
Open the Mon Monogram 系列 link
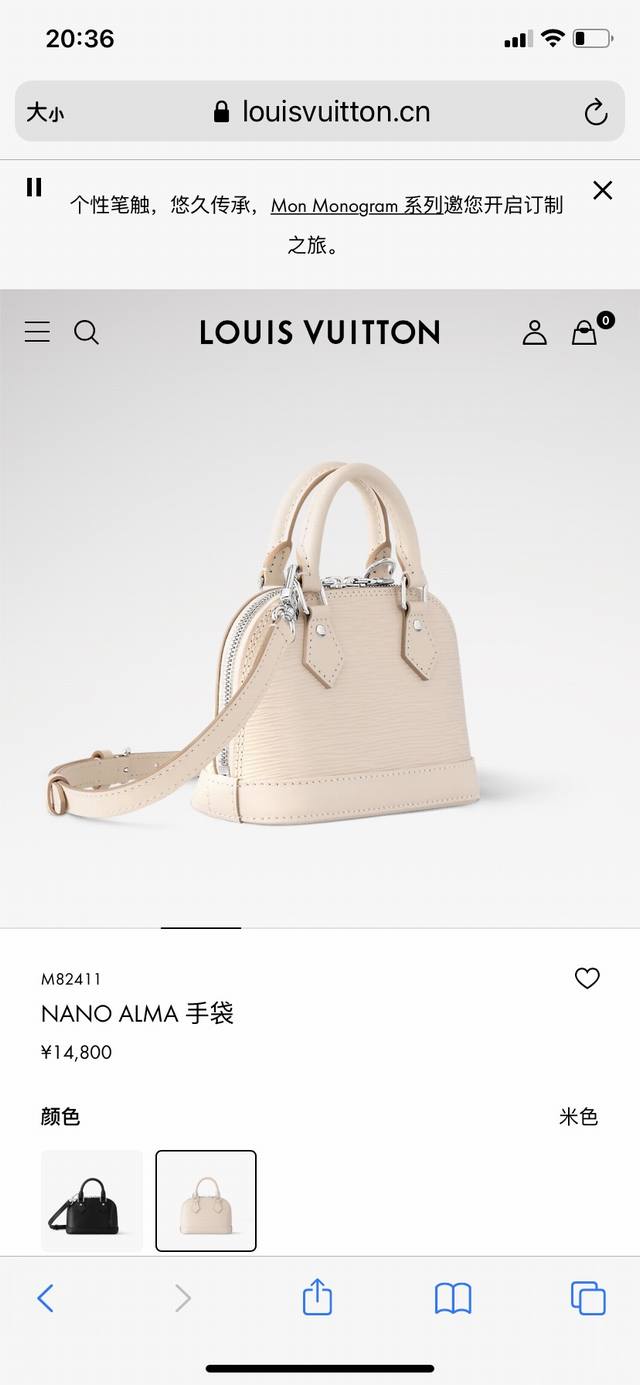[356, 205]
